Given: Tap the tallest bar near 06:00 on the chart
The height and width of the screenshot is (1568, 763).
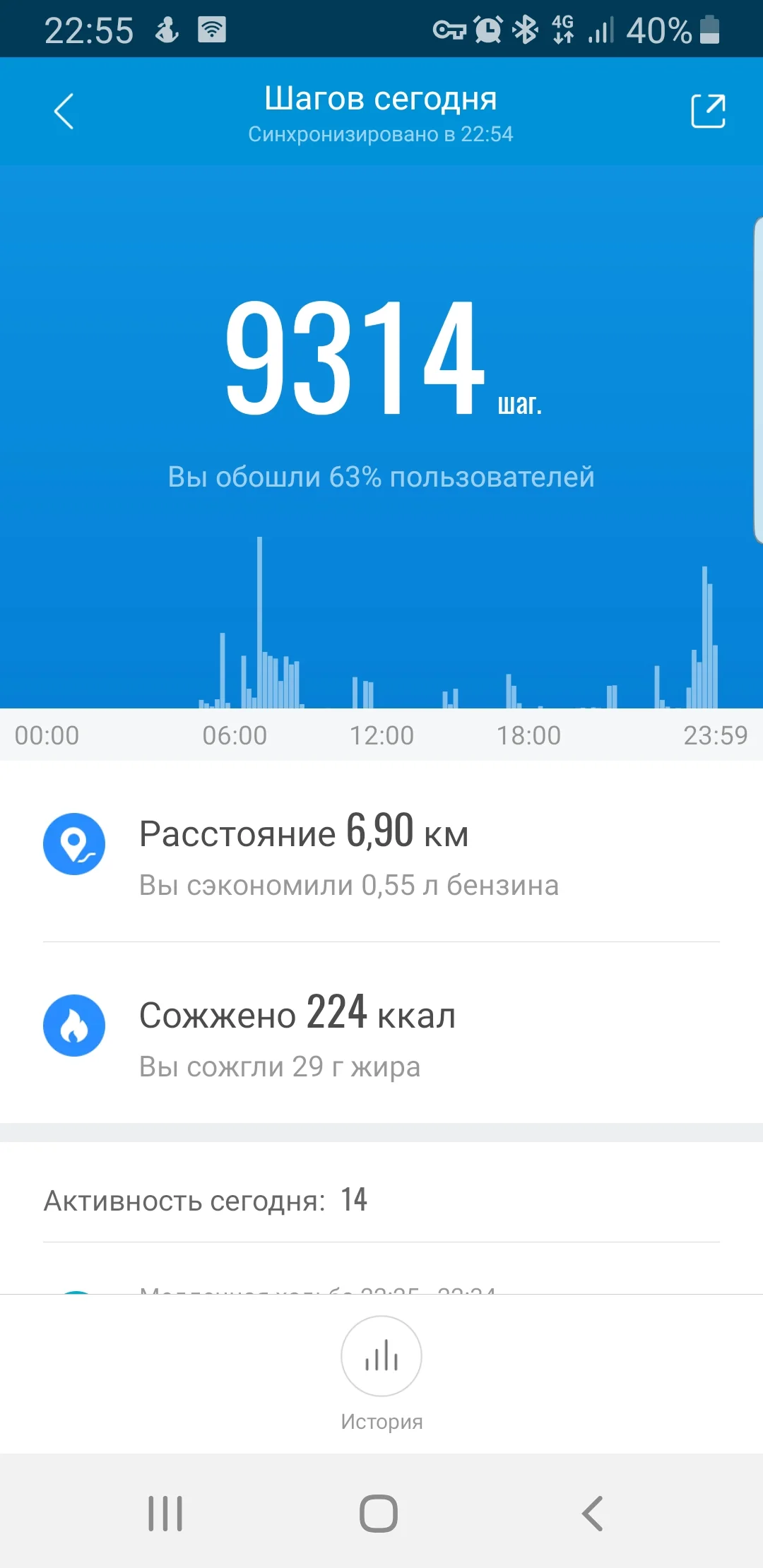Looking at the screenshot, I should pyautogui.click(x=260, y=622).
